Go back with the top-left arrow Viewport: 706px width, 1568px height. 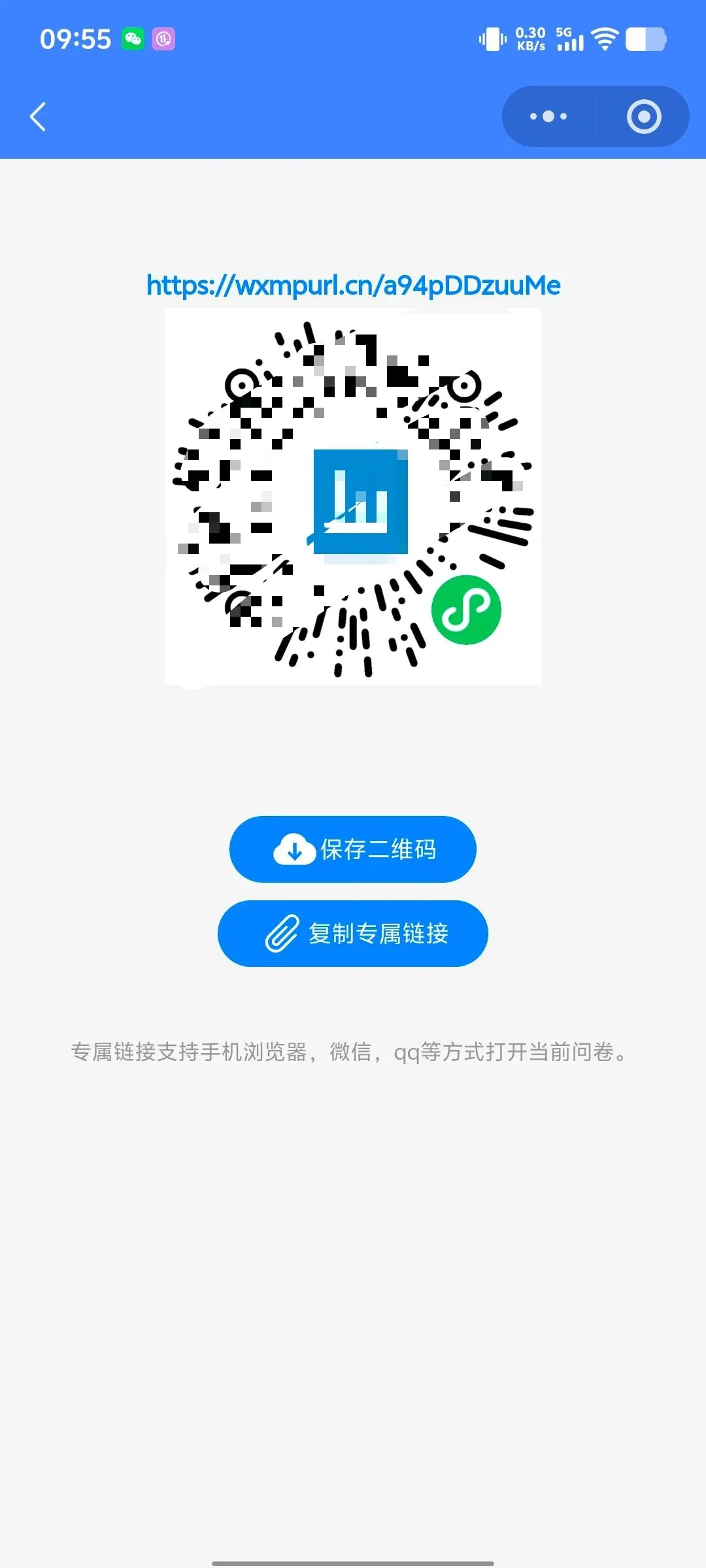point(38,117)
